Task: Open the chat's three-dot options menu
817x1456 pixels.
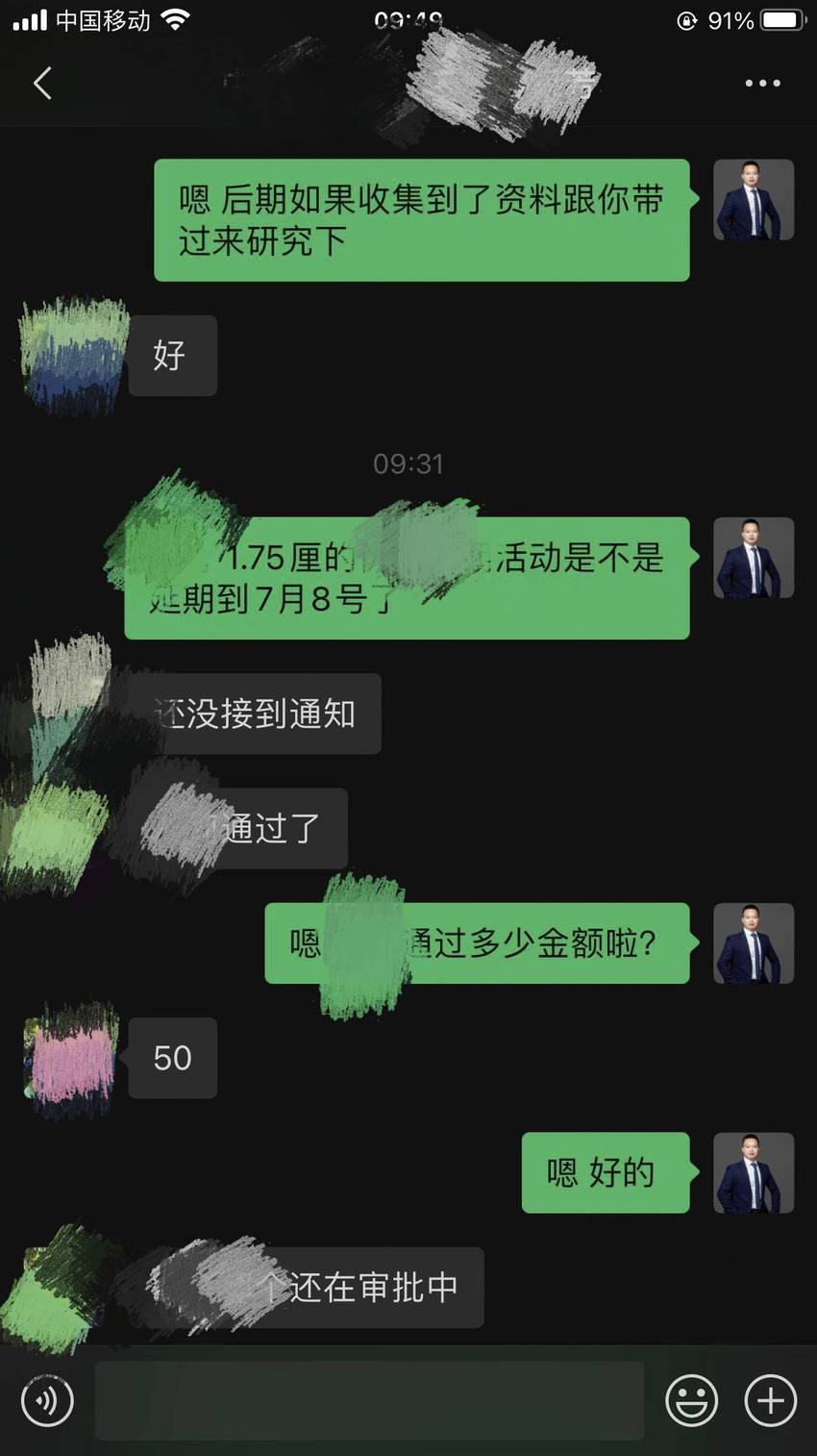Action: (x=762, y=84)
